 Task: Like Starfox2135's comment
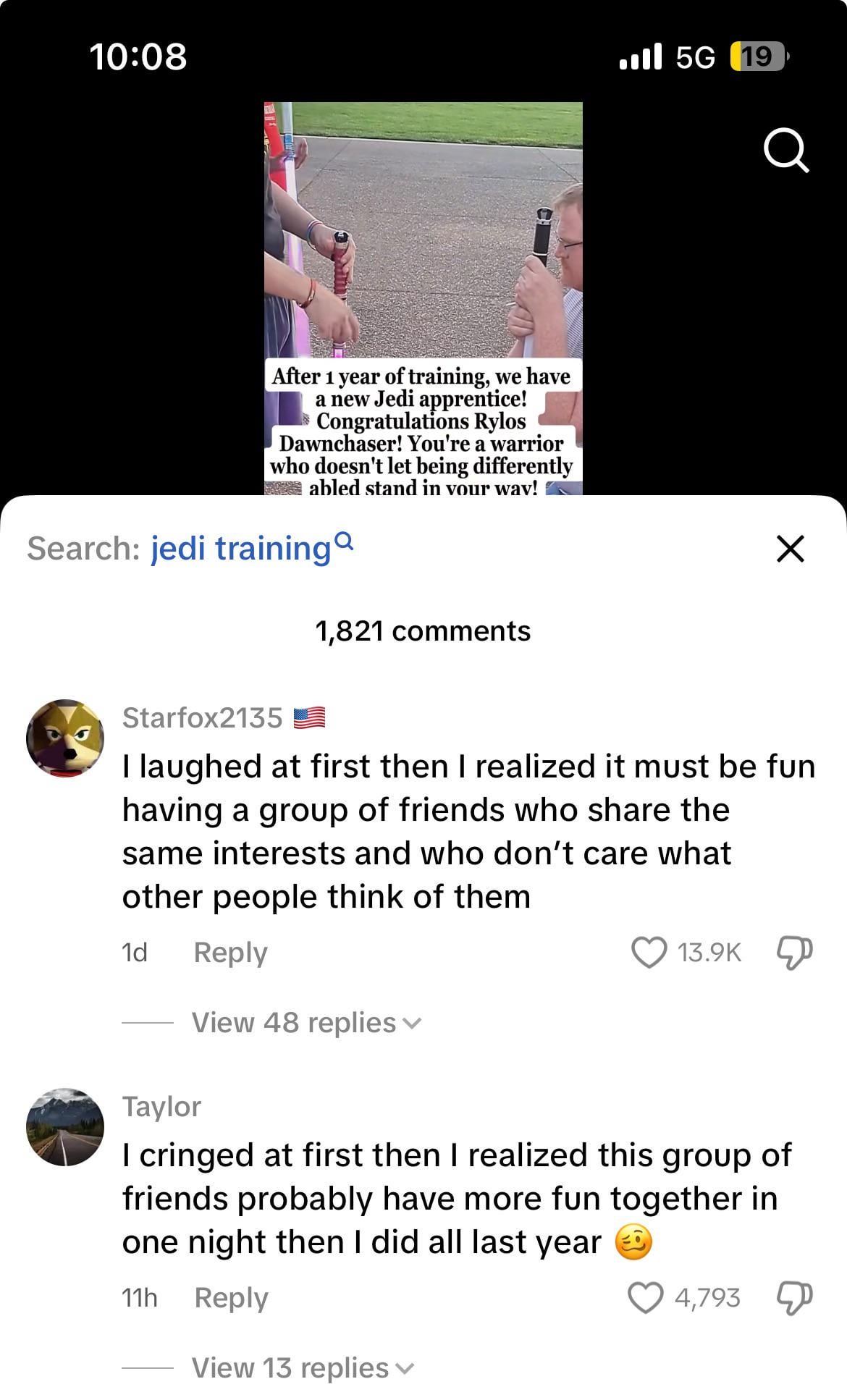coord(649,952)
